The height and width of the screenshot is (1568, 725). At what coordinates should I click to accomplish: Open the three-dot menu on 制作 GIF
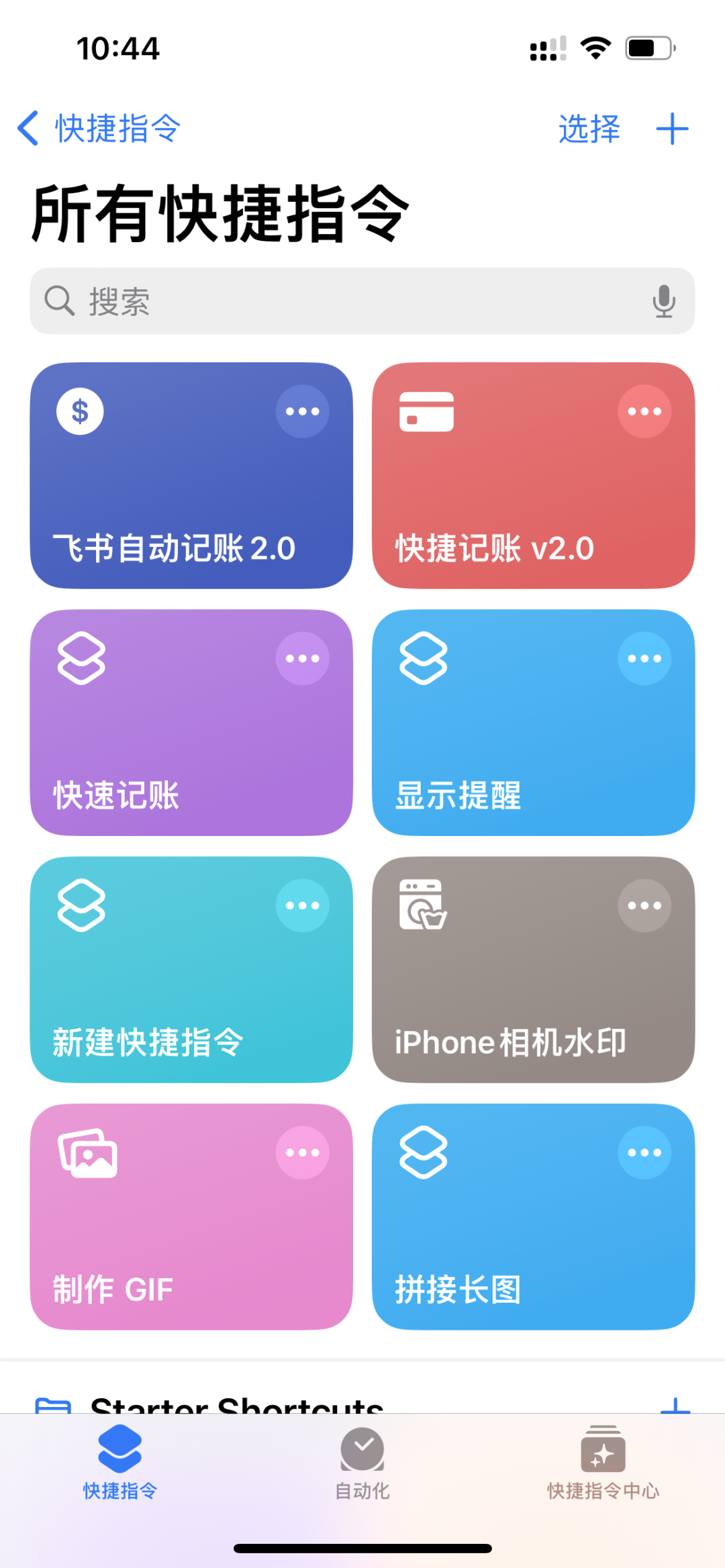coord(302,1151)
